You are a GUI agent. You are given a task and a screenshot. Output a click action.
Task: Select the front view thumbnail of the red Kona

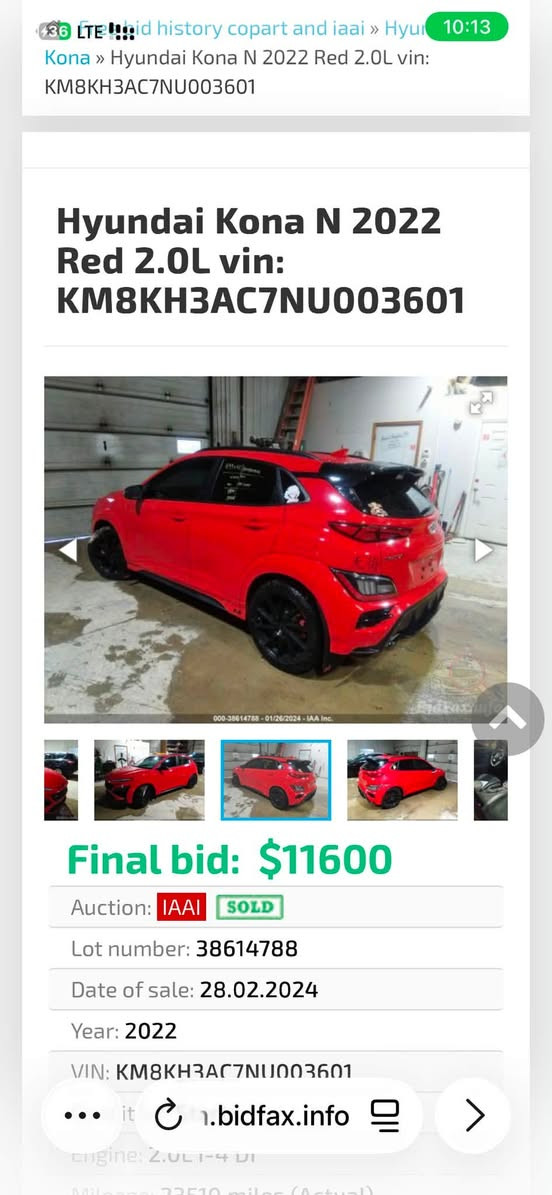point(149,780)
